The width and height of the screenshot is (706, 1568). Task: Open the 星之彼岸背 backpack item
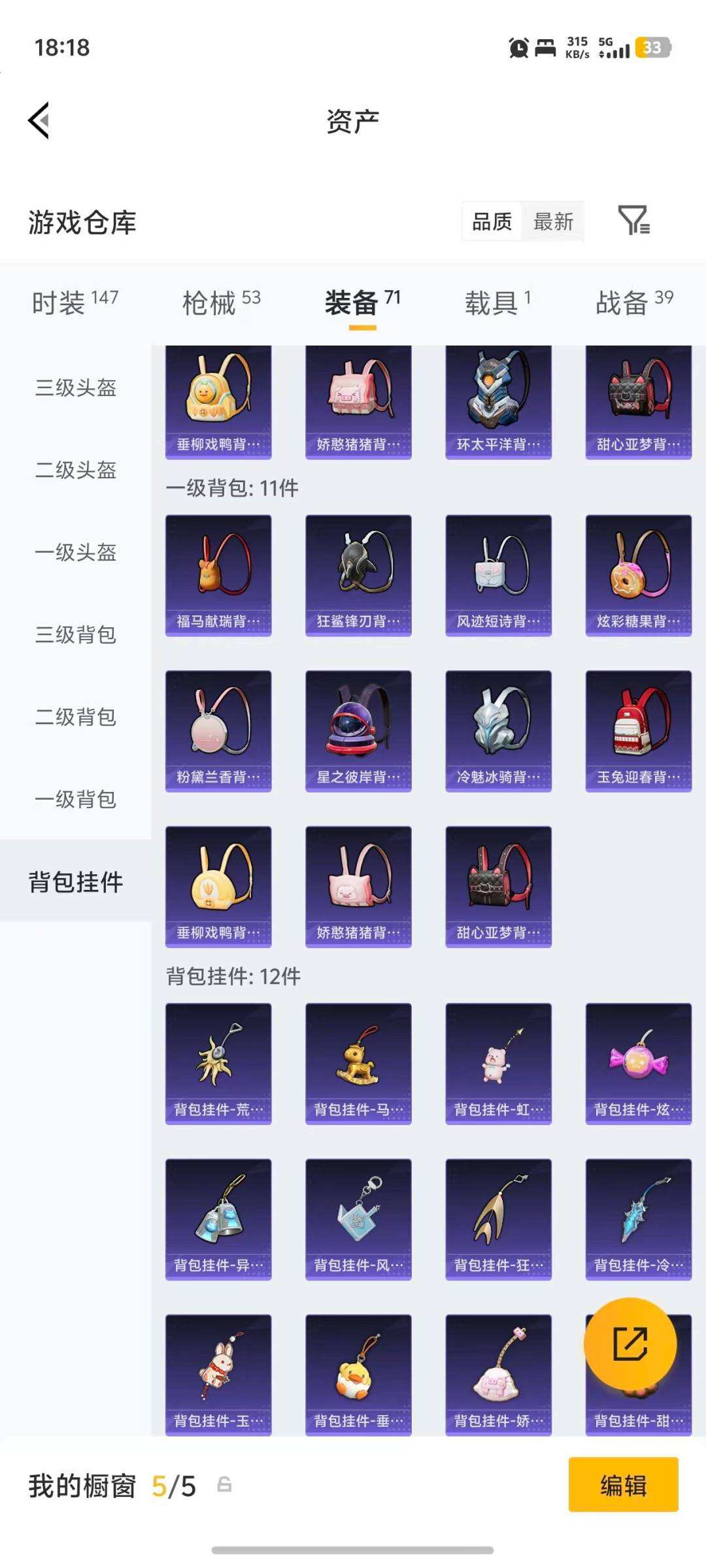pos(358,730)
